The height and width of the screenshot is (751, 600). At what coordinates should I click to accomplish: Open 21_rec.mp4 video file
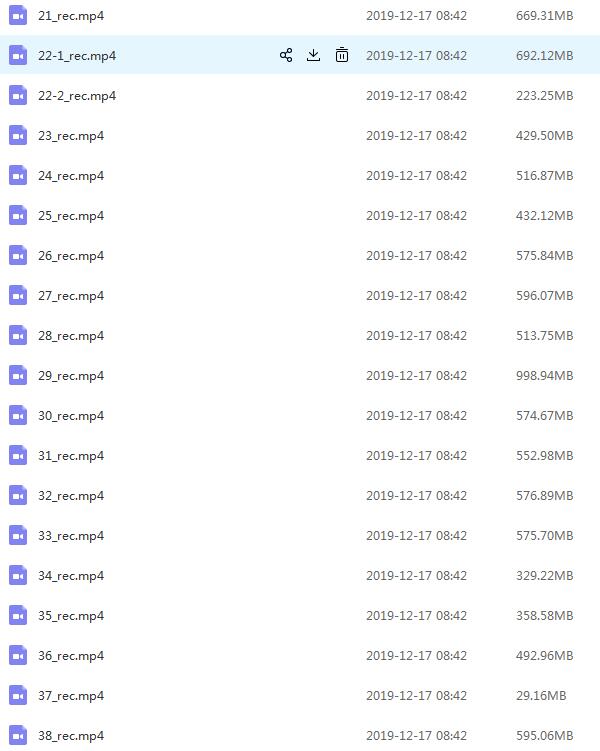pyautogui.click(x=70, y=16)
